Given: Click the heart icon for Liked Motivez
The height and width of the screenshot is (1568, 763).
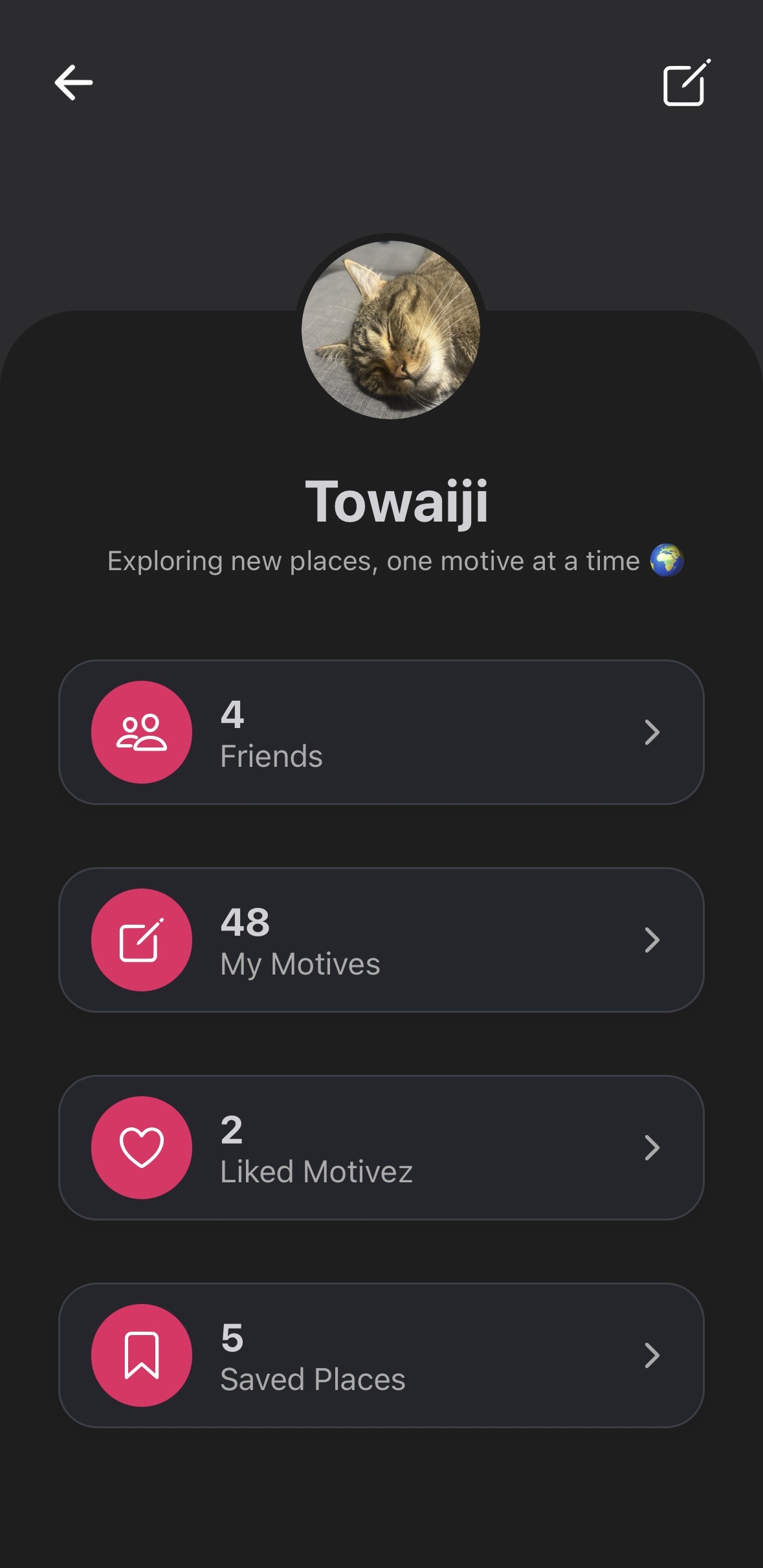Looking at the screenshot, I should [141, 1147].
